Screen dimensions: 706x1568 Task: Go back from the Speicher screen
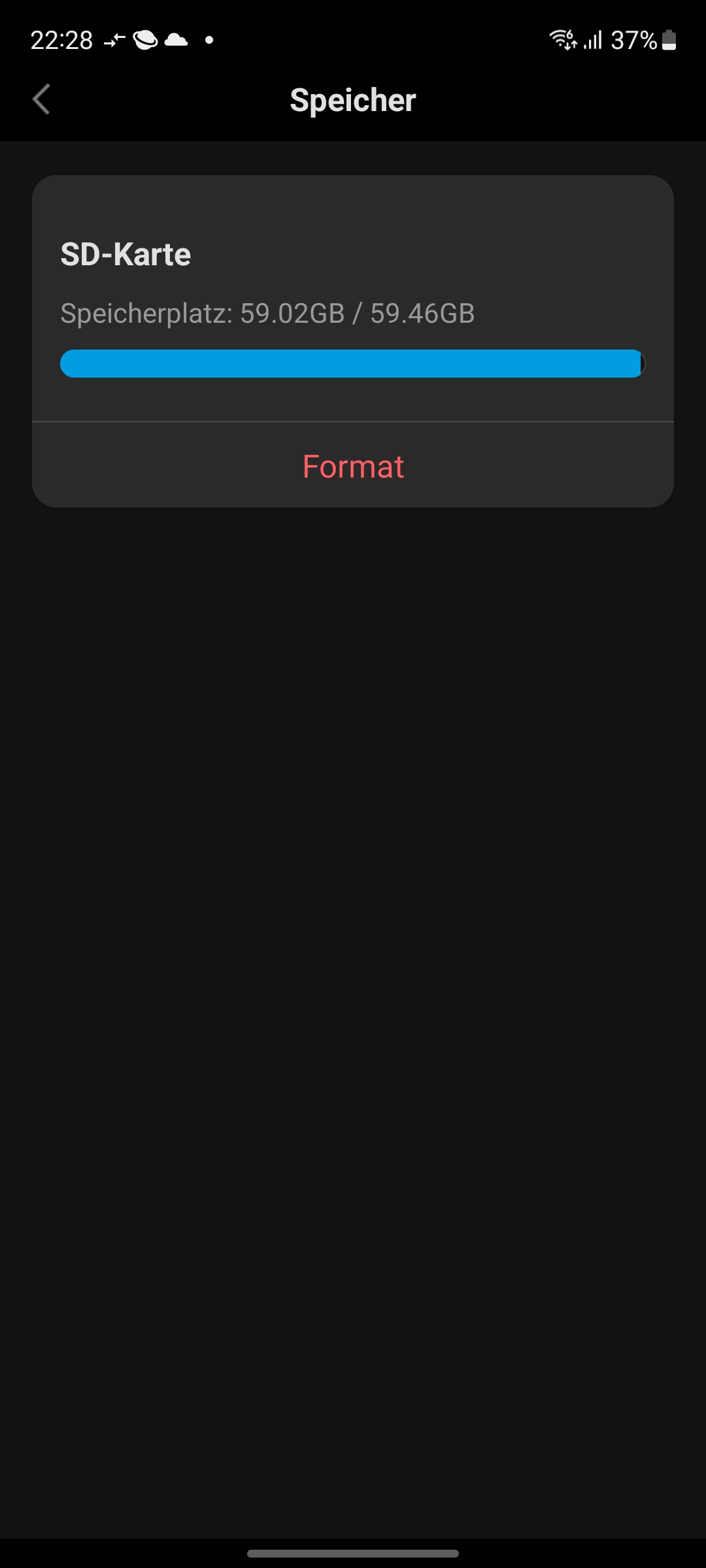[x=41, y=100]
